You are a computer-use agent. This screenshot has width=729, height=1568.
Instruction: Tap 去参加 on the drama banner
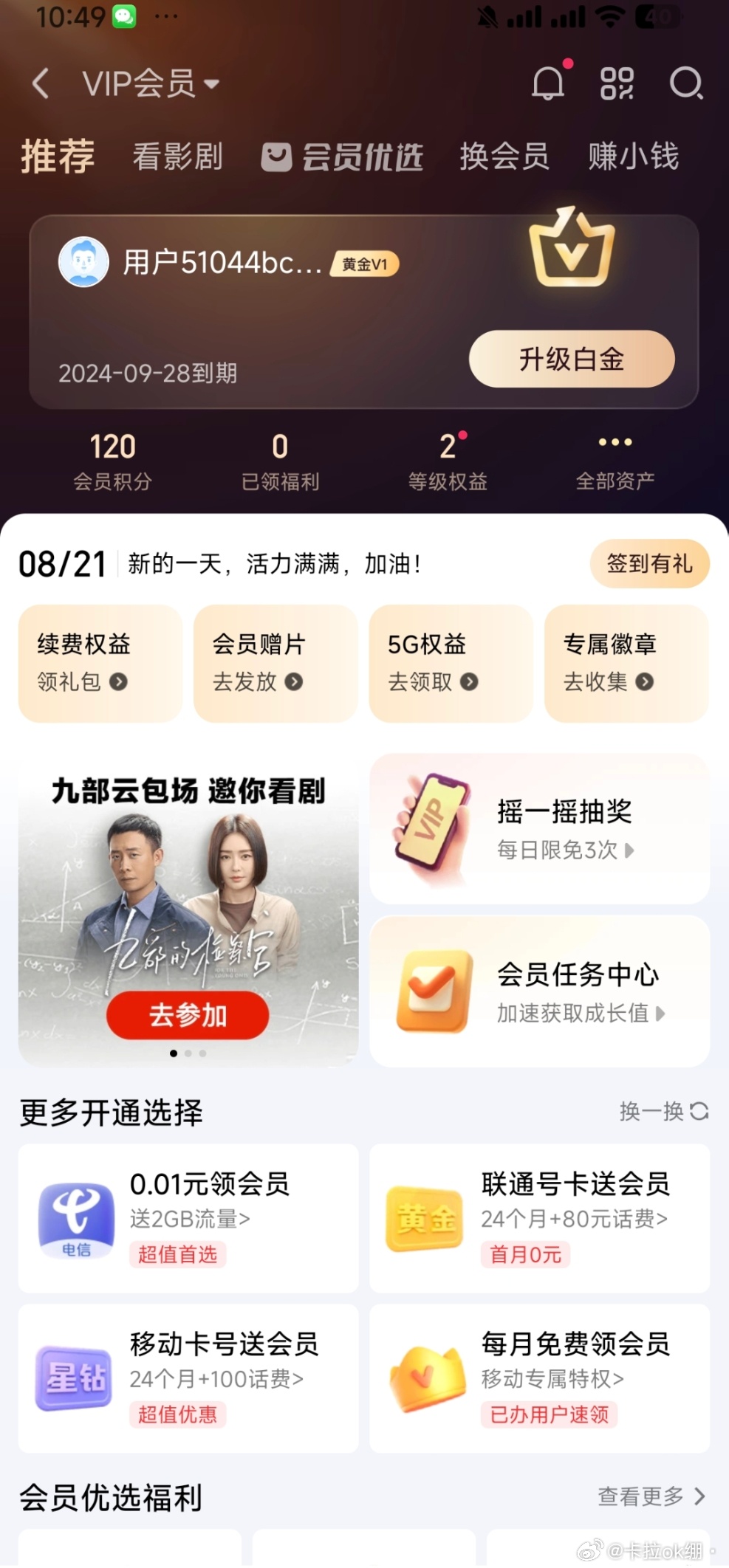(x=188, y=1015)
